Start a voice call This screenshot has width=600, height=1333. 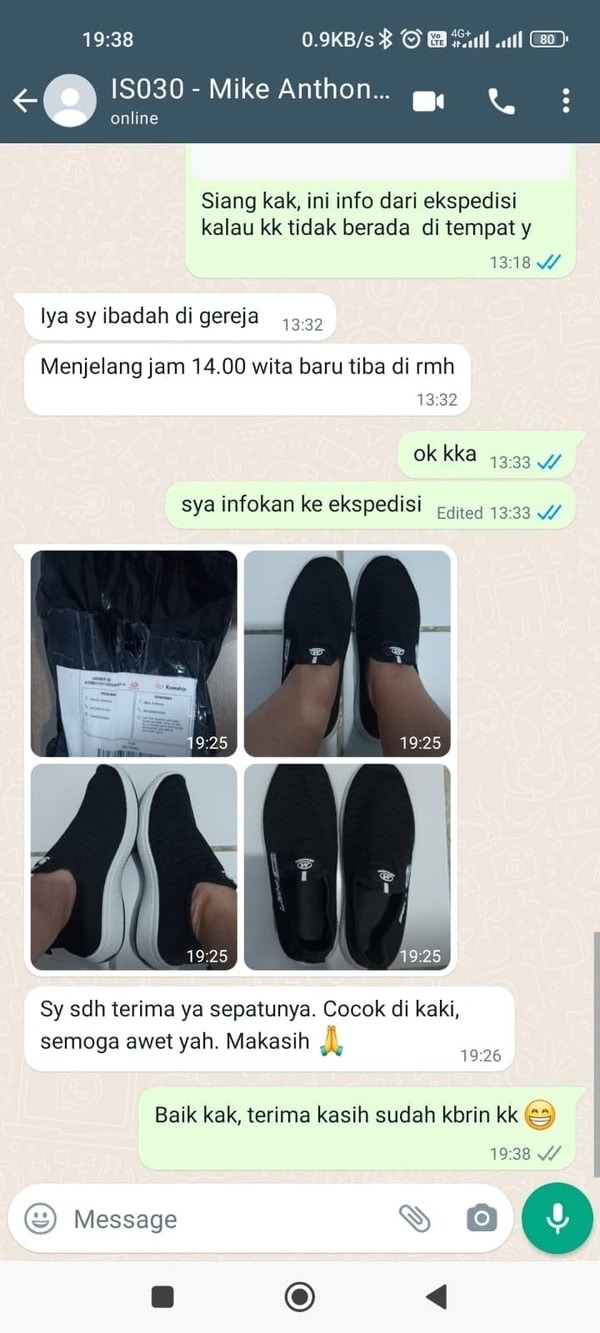[x=500, y=100]
